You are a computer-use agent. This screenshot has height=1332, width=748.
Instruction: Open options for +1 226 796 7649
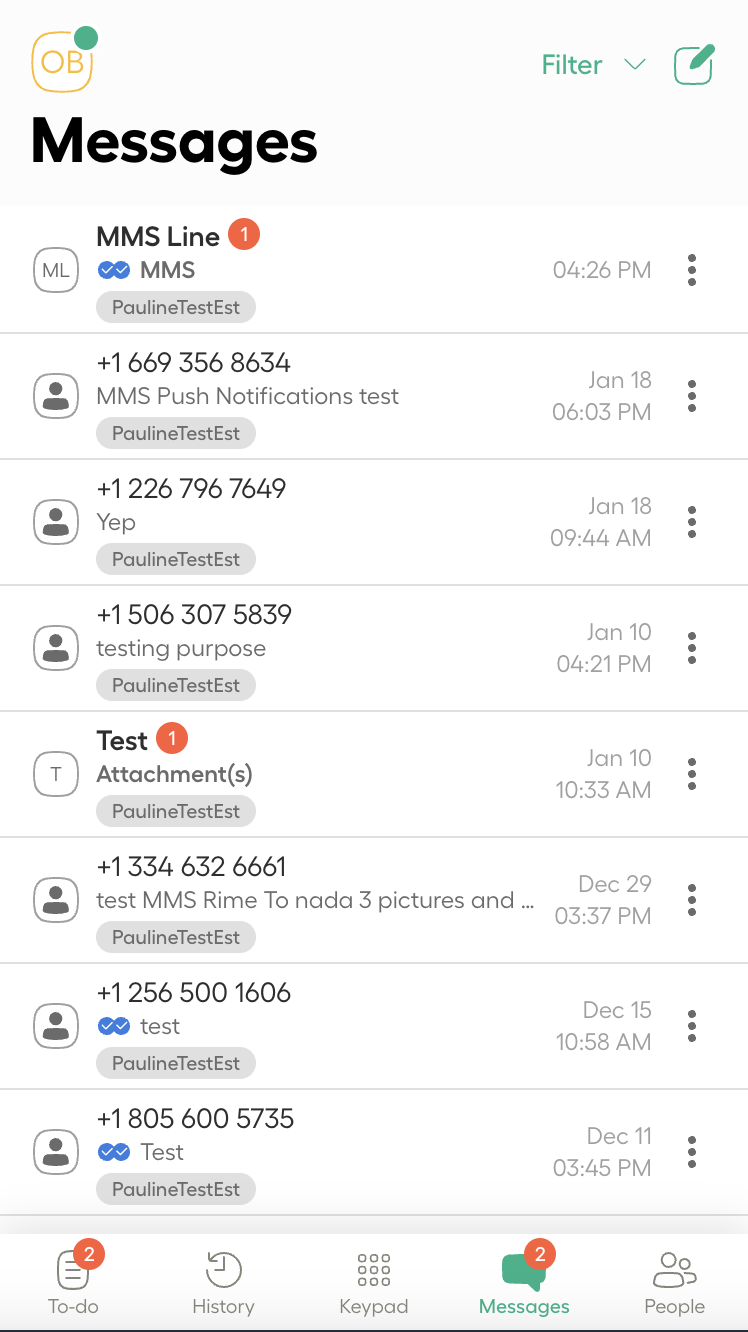pyautogui.click(x=692, y=522)
